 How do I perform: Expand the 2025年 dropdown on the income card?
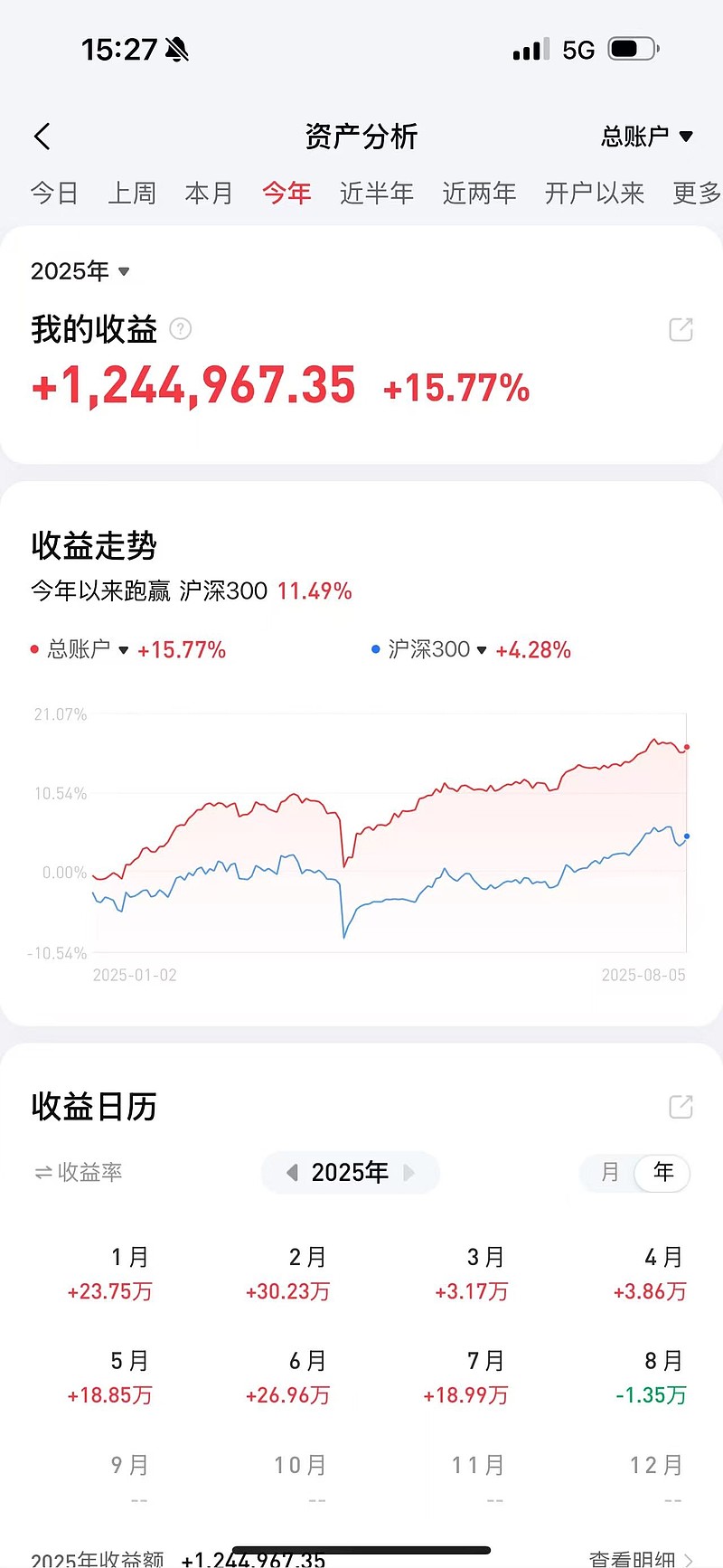click(80, 270)
